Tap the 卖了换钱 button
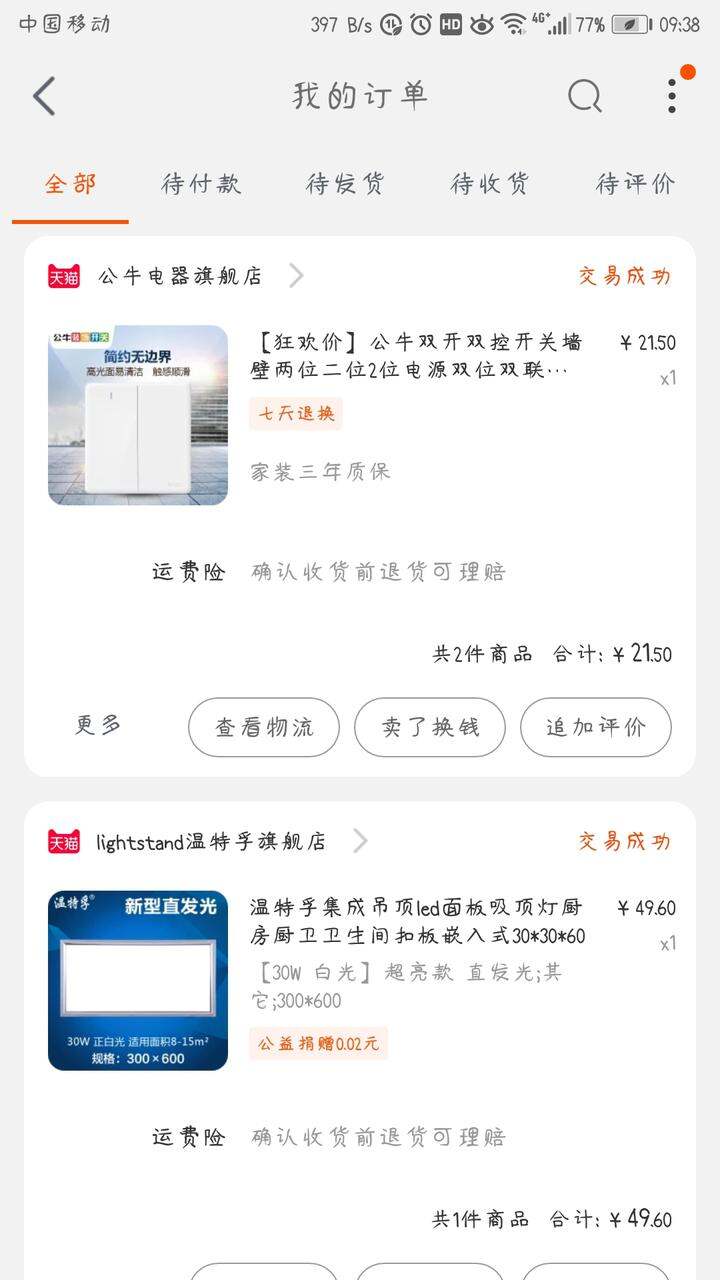Screen dimensions: 720x1280 click(x=430, y=727)
